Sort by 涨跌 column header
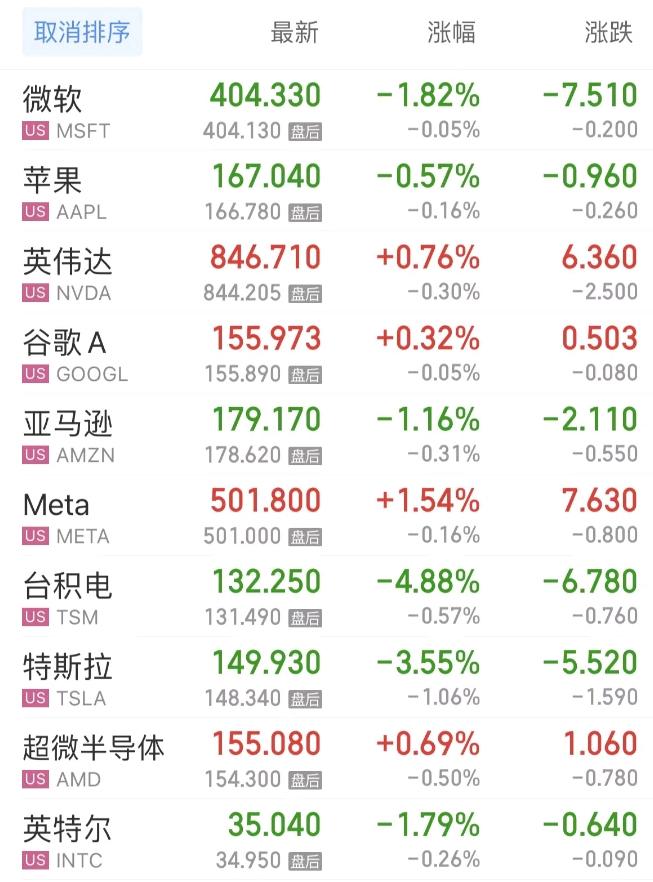 608,32
